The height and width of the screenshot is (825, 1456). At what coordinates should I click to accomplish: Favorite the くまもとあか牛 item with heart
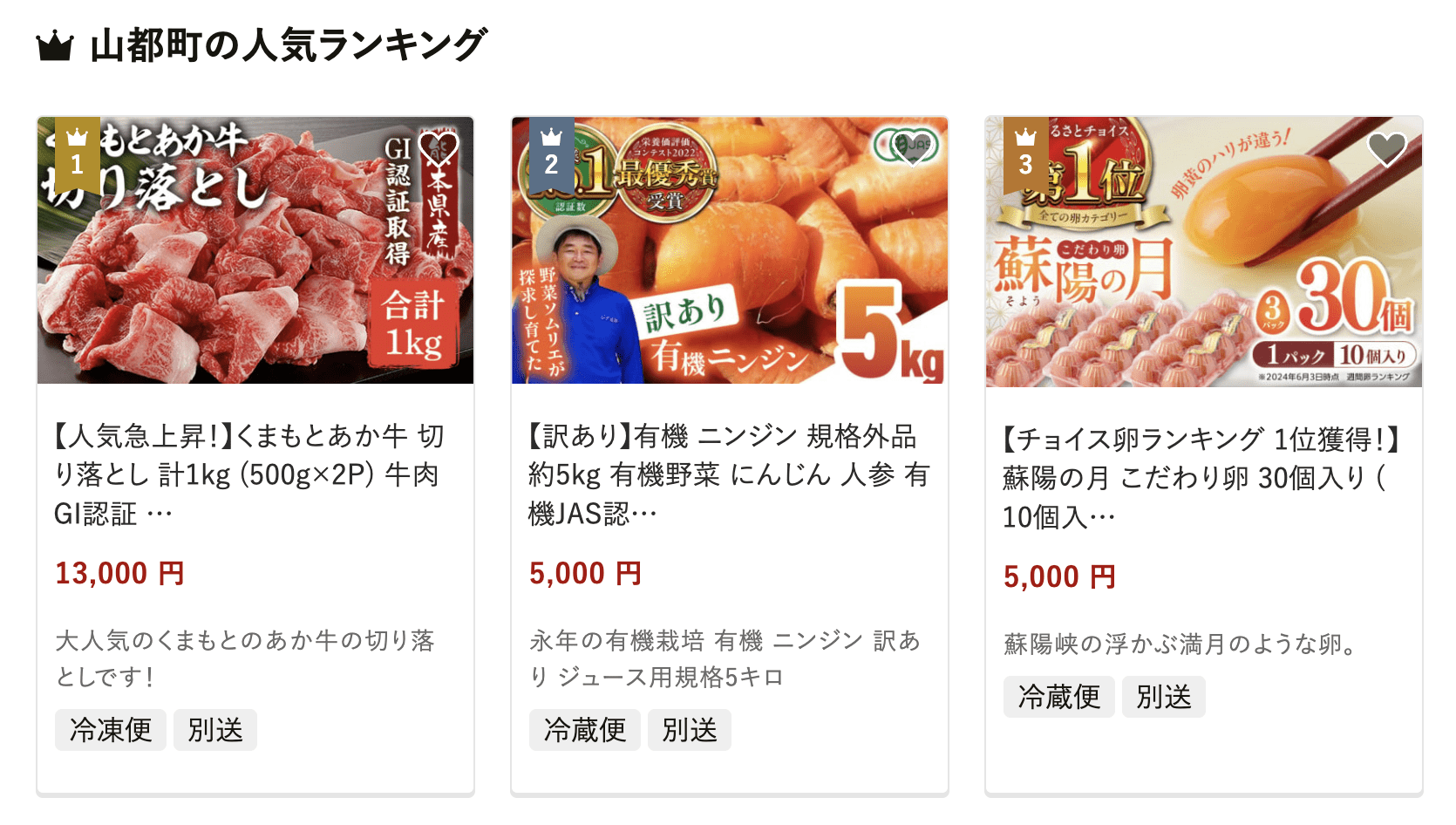[x=438, y=149]
